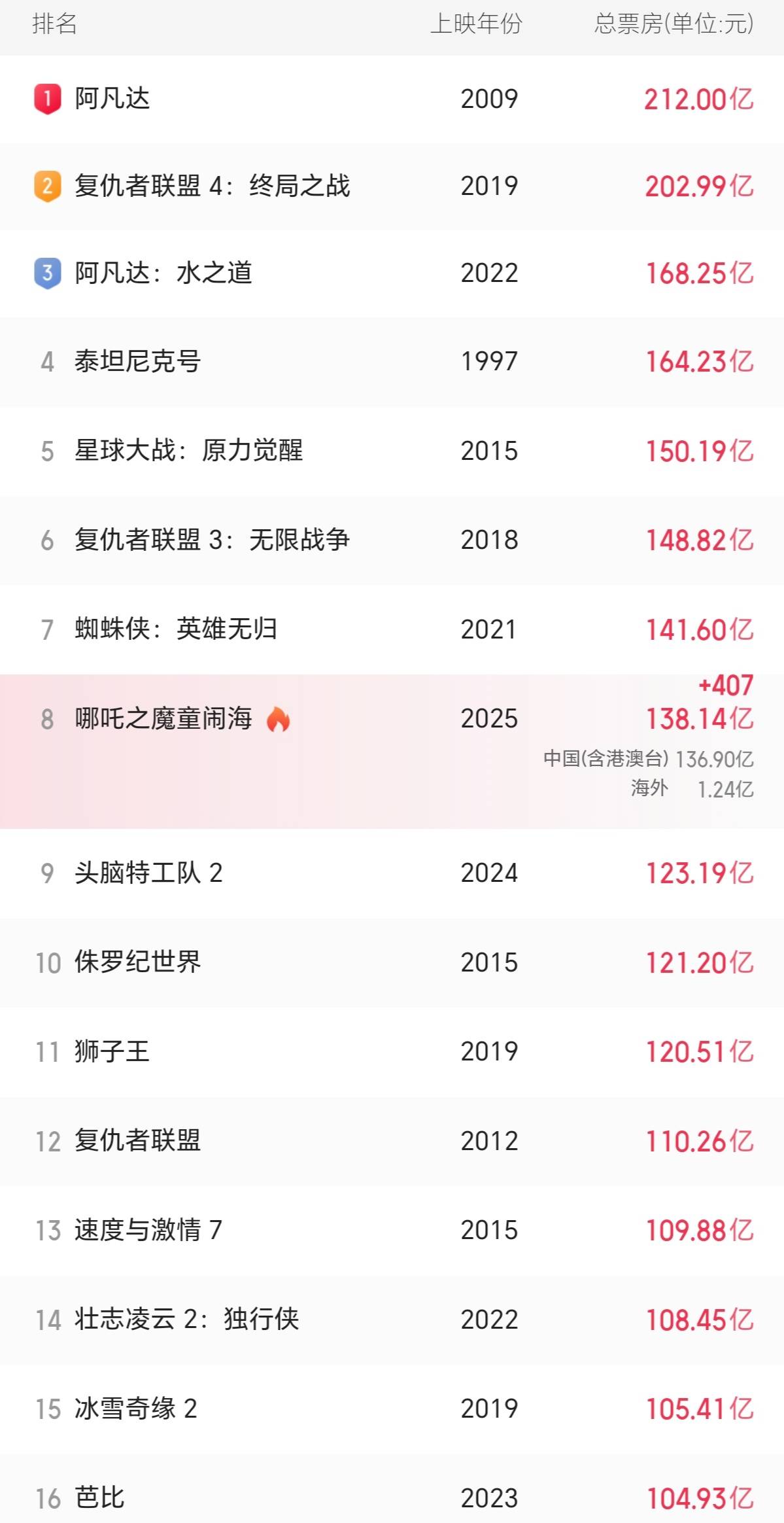
Task: Click the red rank 1 medal badge beside 阿凡达
Action: [47, 99]
